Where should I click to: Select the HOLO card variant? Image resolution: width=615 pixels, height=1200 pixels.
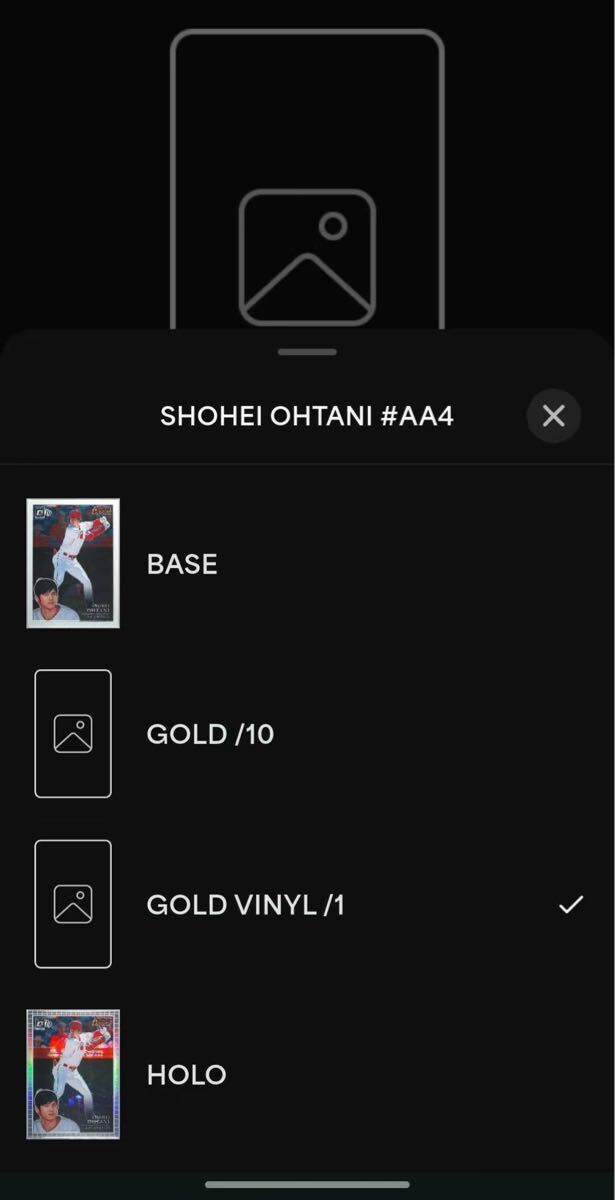coord(187,1075)
